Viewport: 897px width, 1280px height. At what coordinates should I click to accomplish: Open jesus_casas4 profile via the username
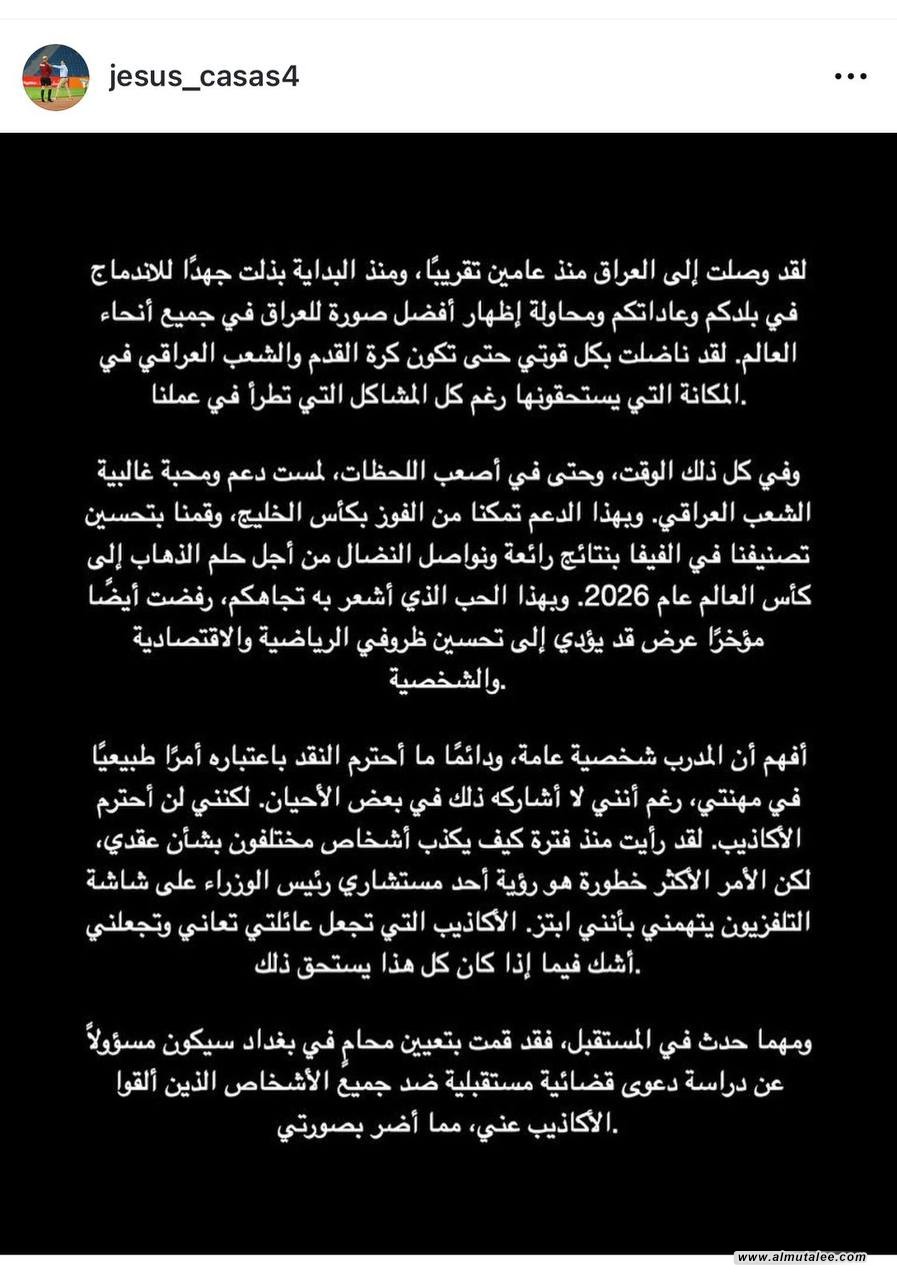pyautogui.click(x=204, y=76)
